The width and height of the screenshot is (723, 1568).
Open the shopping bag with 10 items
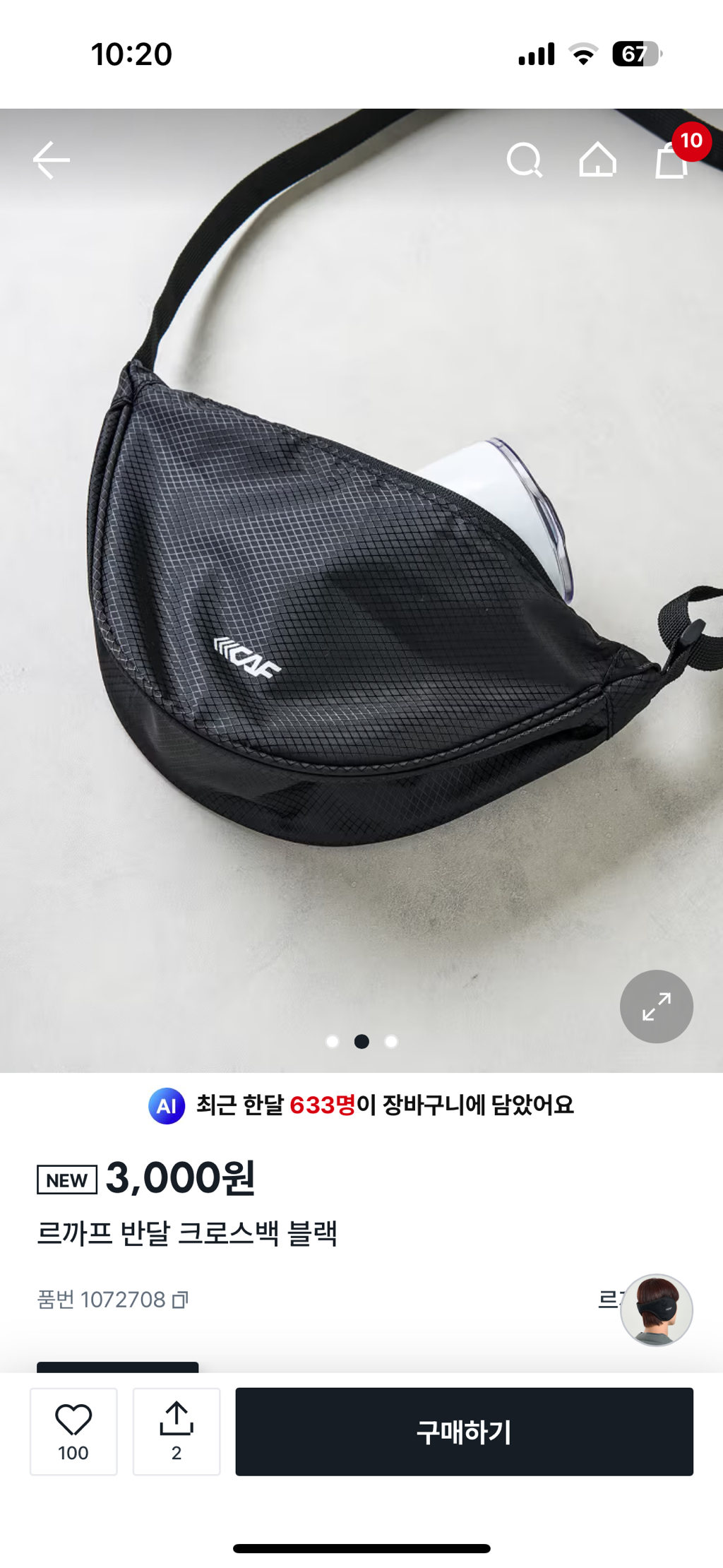coord(671,160)
